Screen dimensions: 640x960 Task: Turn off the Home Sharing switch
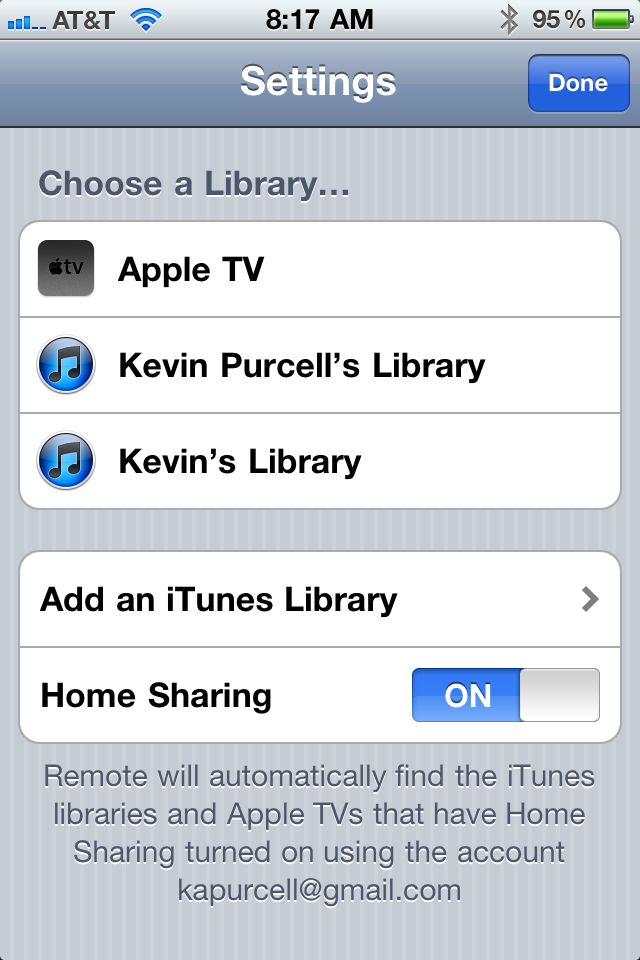505,695
